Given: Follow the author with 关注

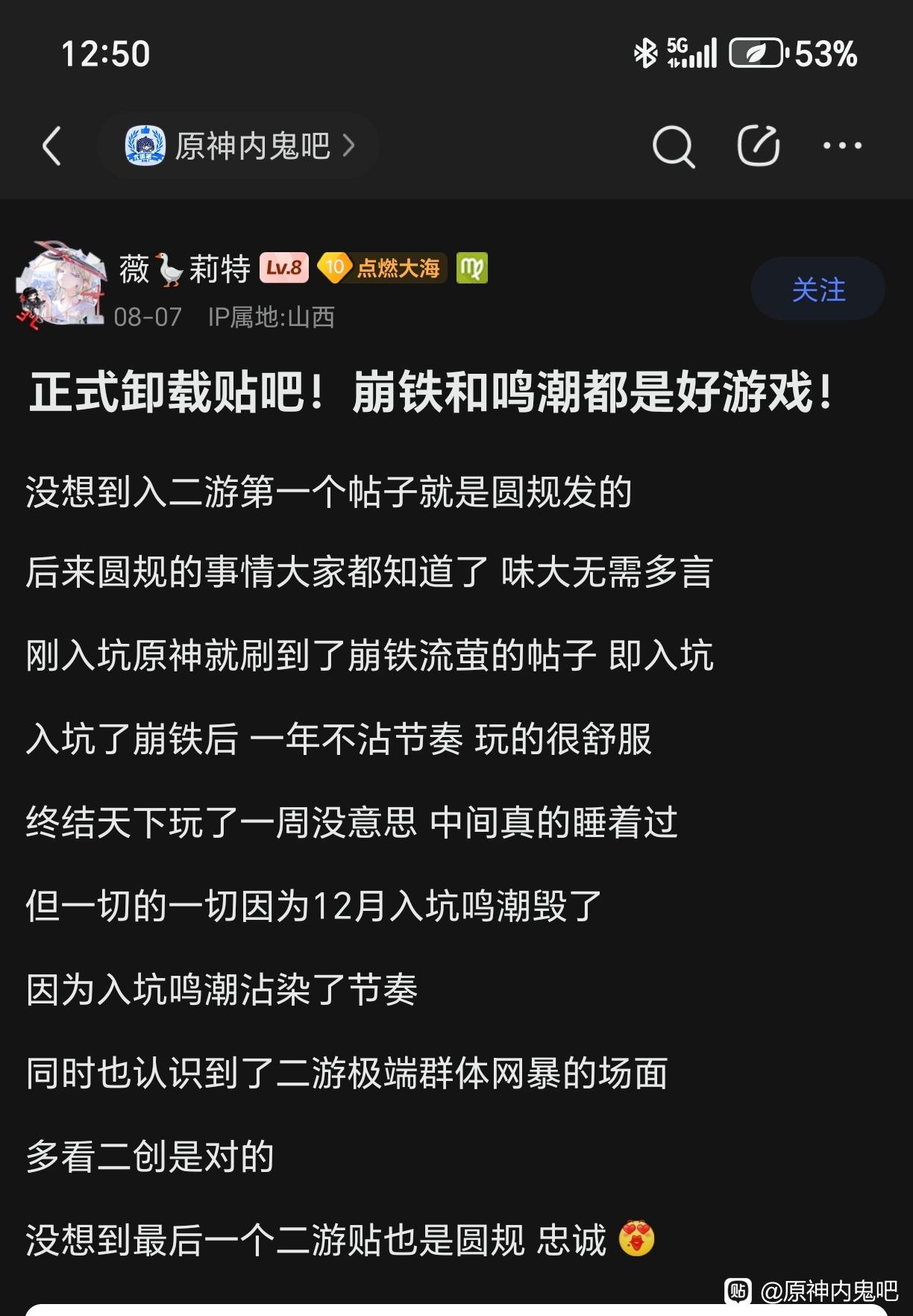Looking at the screenshot, I should coord(818,289).
